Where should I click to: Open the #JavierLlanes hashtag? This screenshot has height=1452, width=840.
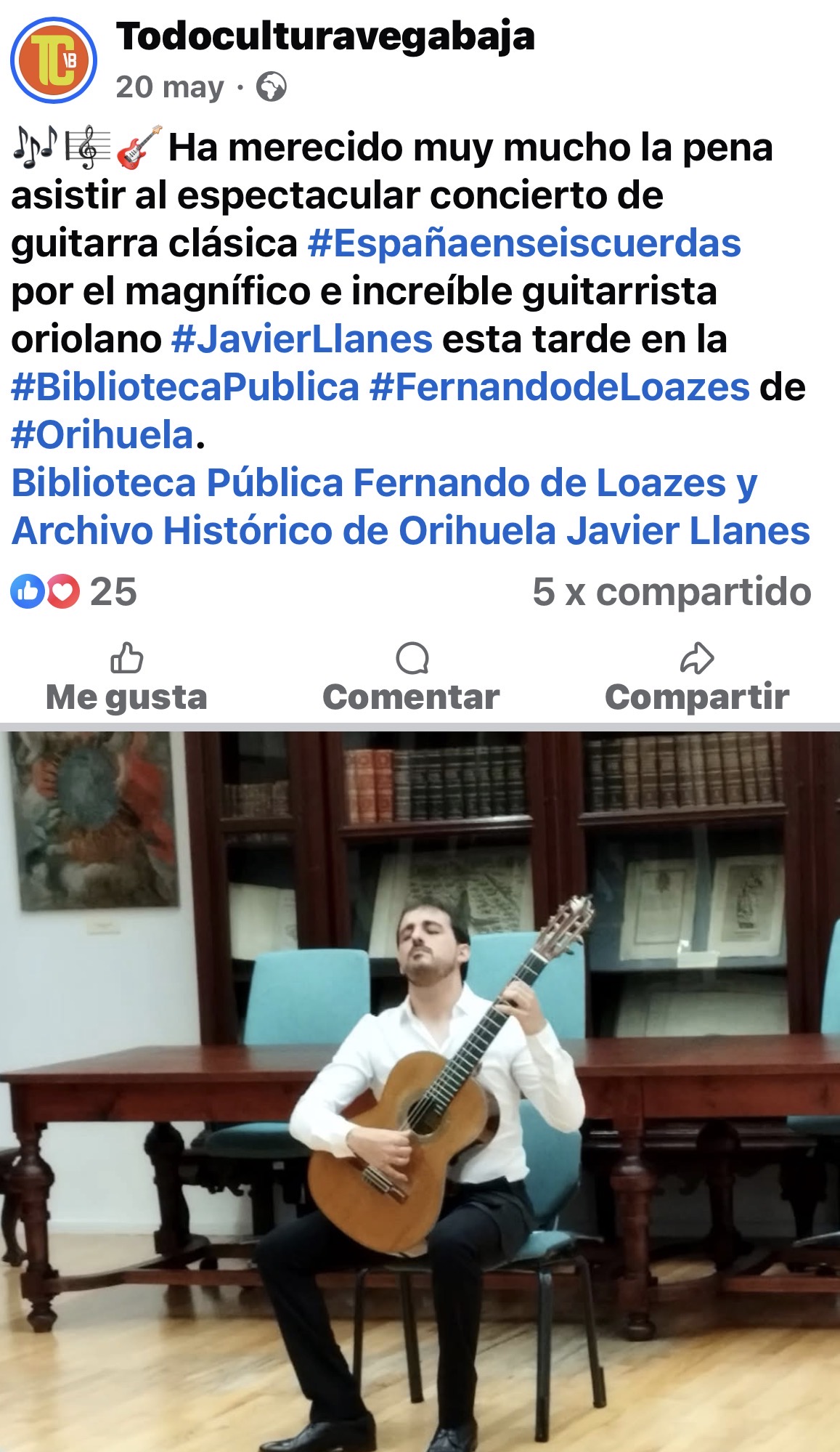(301, 339)
